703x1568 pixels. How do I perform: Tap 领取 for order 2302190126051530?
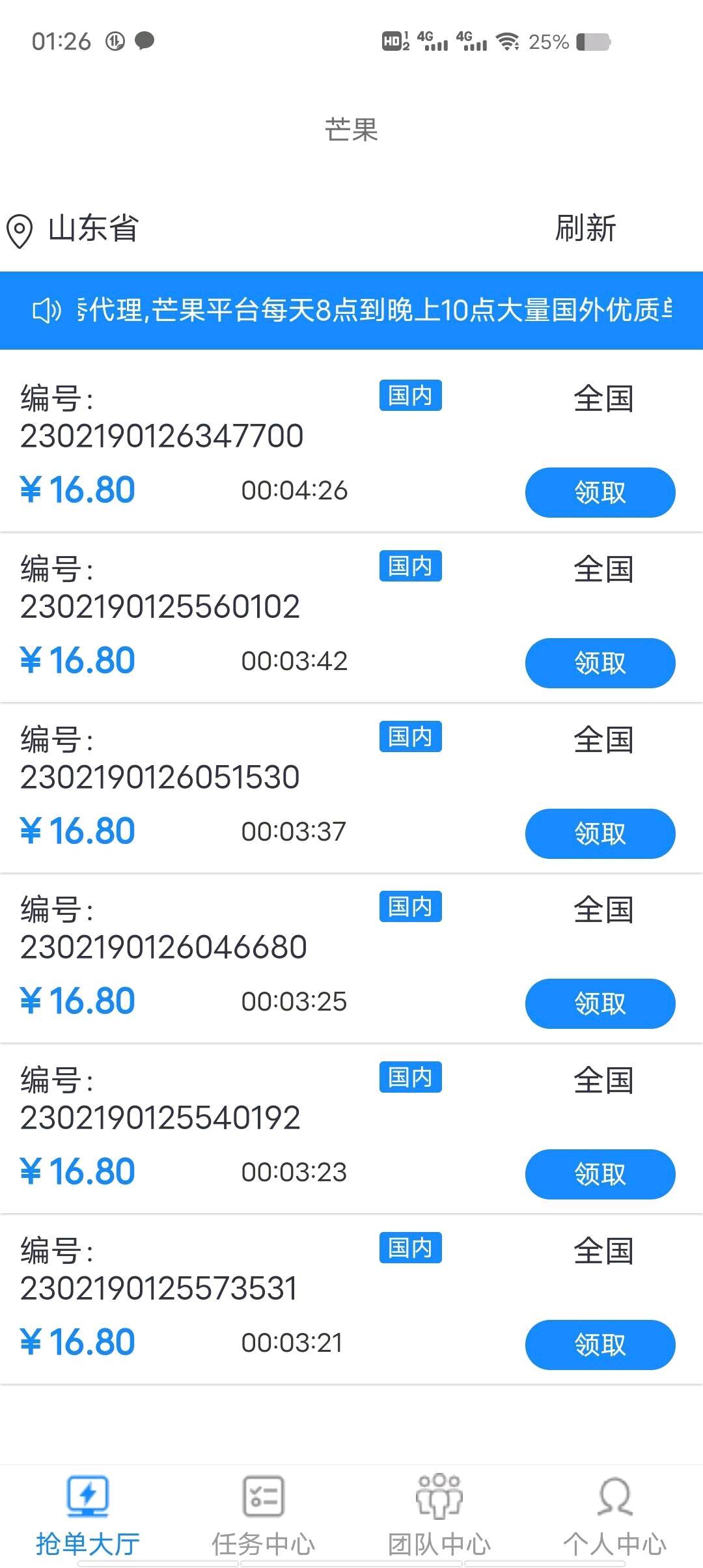point(600,833)
